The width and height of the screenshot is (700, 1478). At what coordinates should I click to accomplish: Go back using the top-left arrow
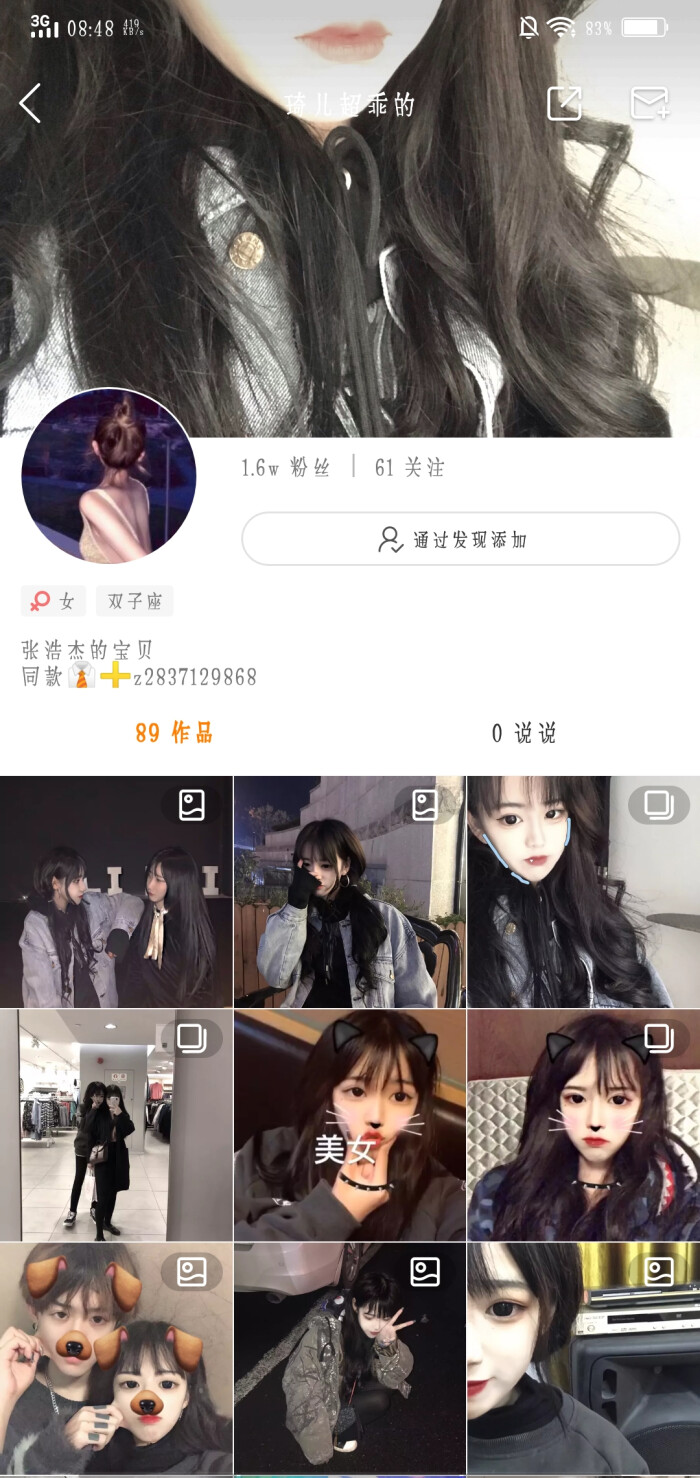pyautogui.click(x=31, y=103)
